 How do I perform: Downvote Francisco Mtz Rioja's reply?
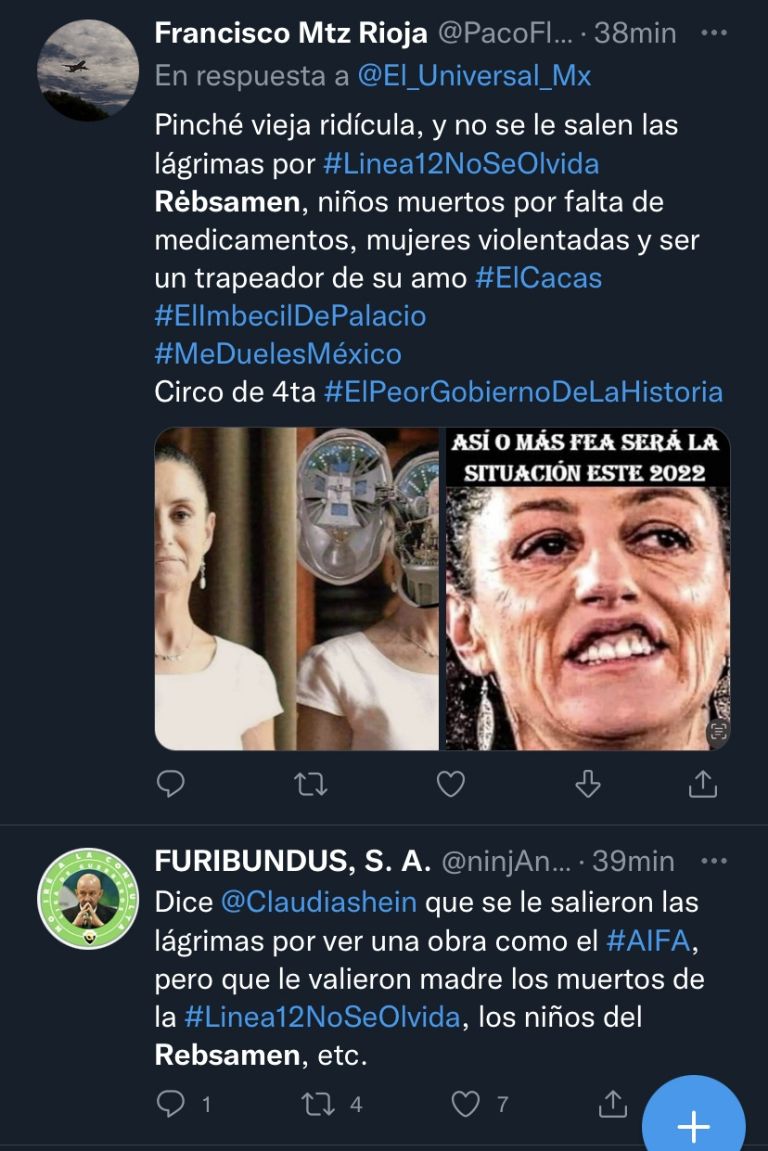[x=588, y=784]
